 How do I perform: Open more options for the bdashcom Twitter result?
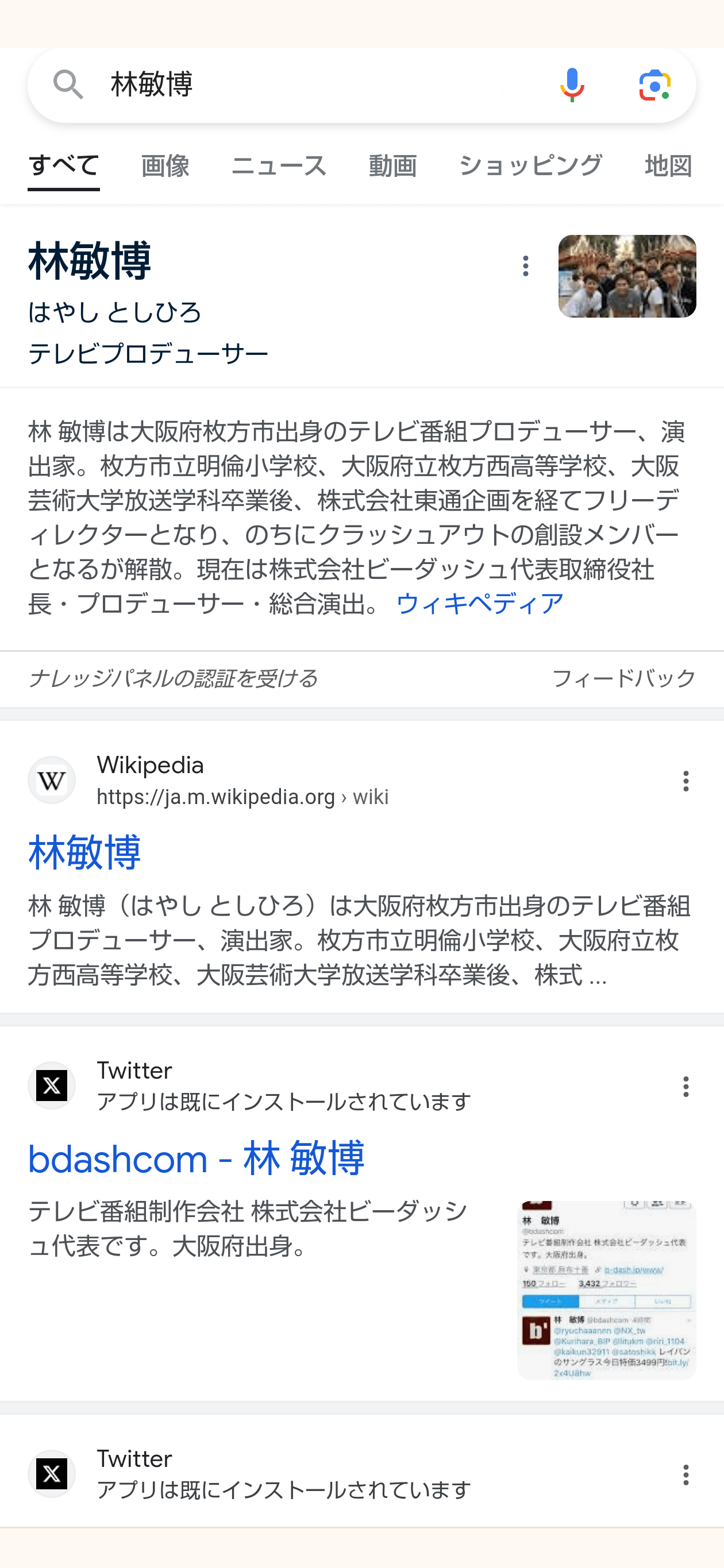tap(686, 1087)
